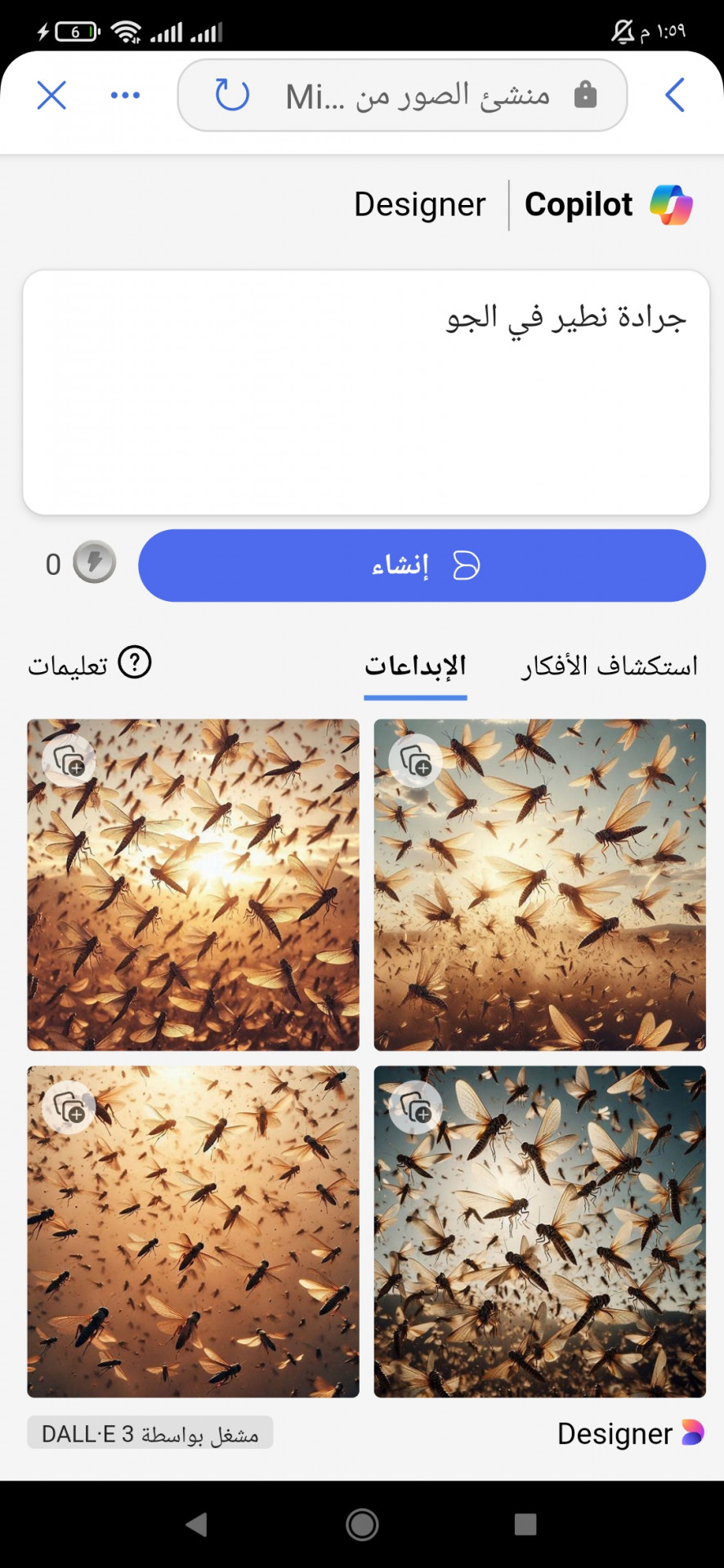The width and height of the screenshot is (724, 1568).
Task: Open the top golden sunset locust swarm image
Action: 193,898
